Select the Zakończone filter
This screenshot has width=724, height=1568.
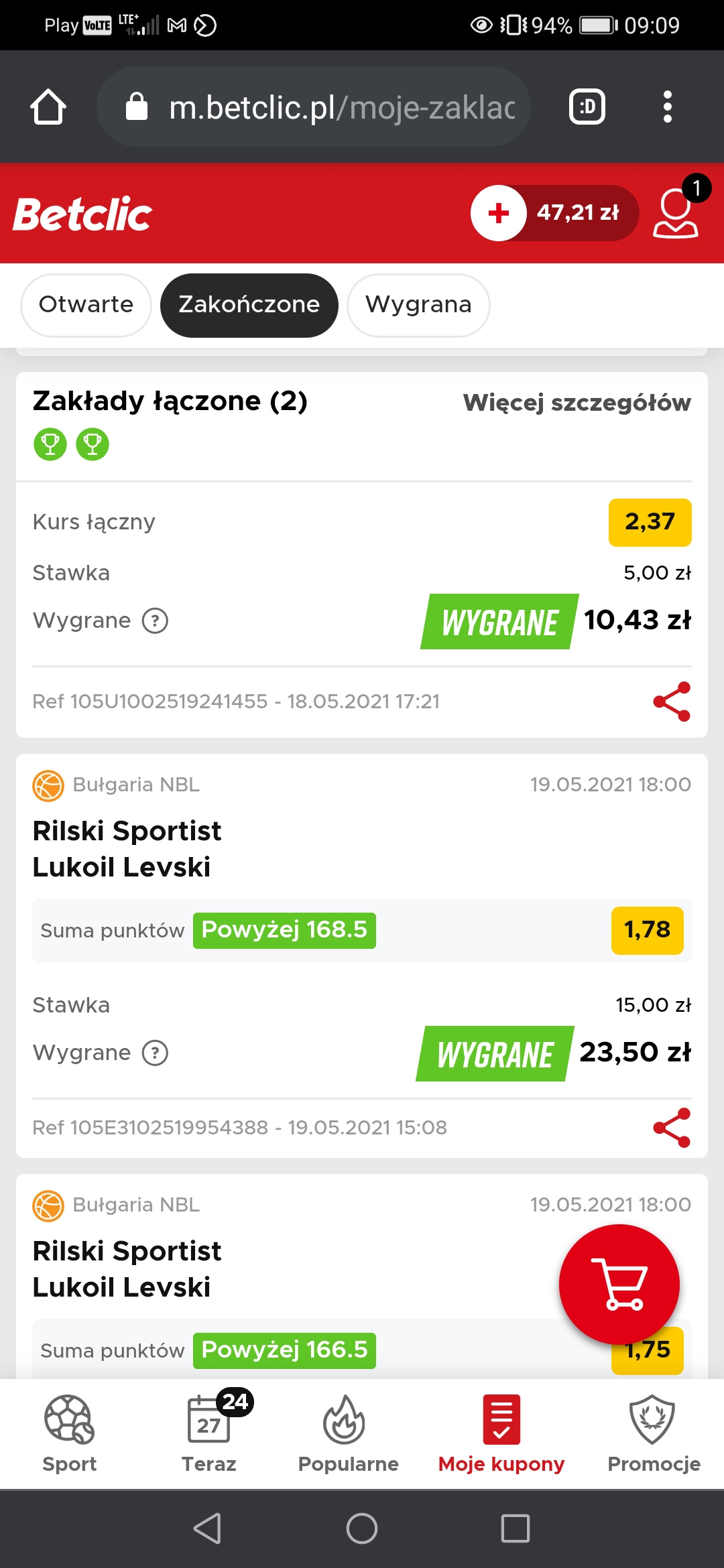249,305
